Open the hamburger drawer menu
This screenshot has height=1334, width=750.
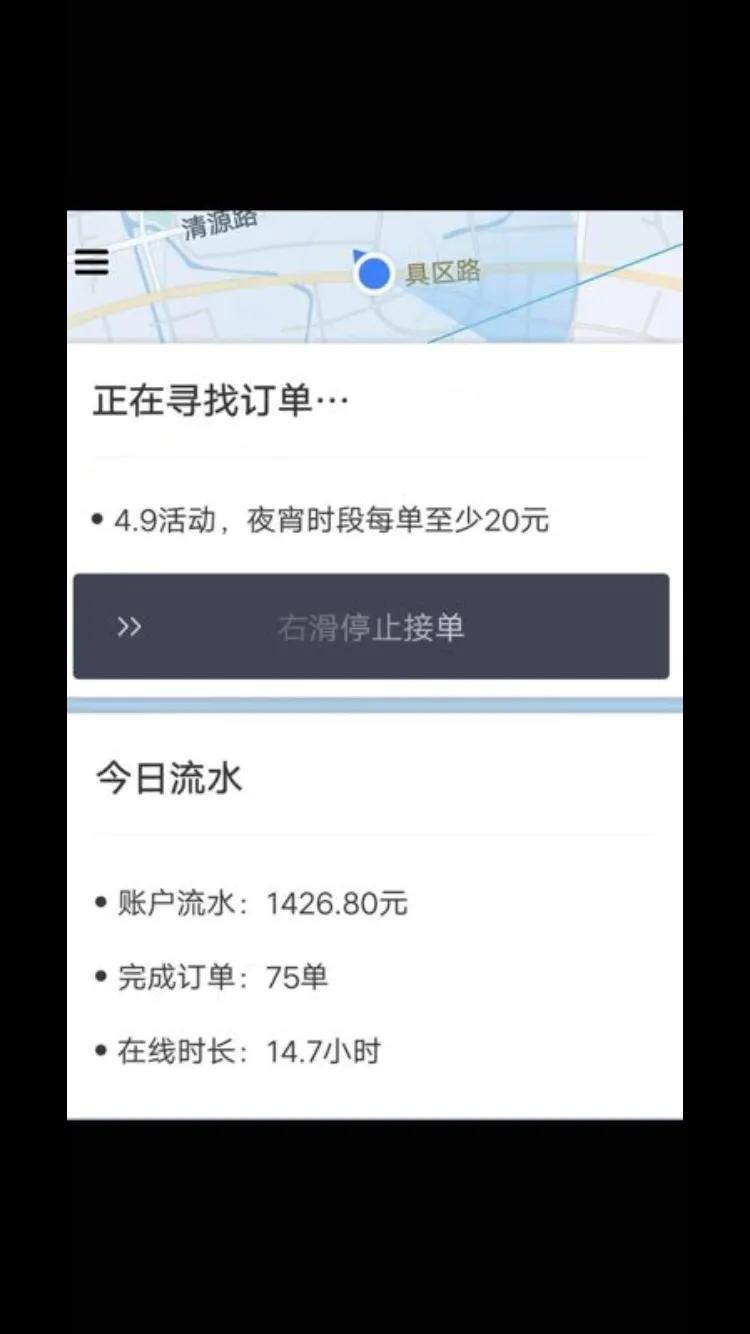pos(92,262)
